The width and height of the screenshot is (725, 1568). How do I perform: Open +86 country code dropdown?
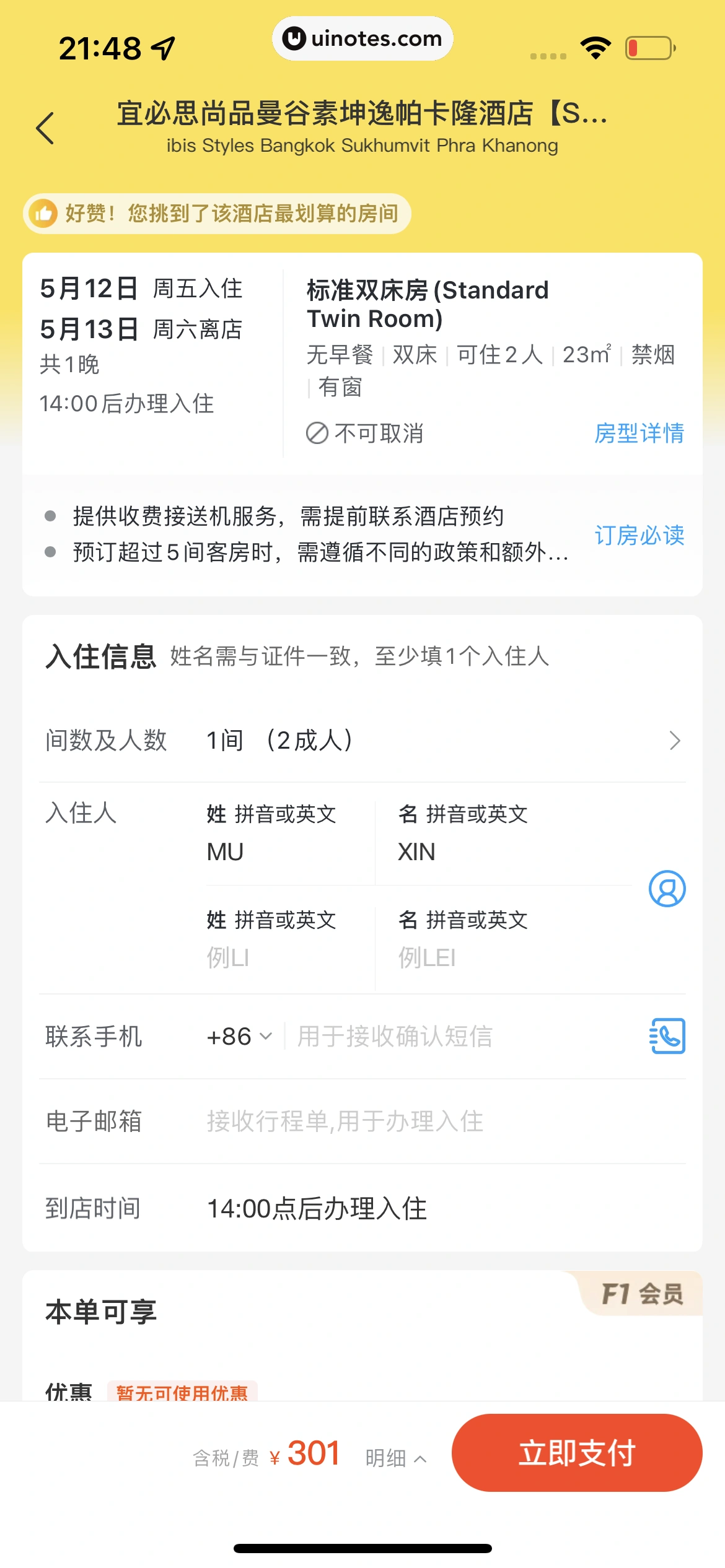tap(239, 1037)
